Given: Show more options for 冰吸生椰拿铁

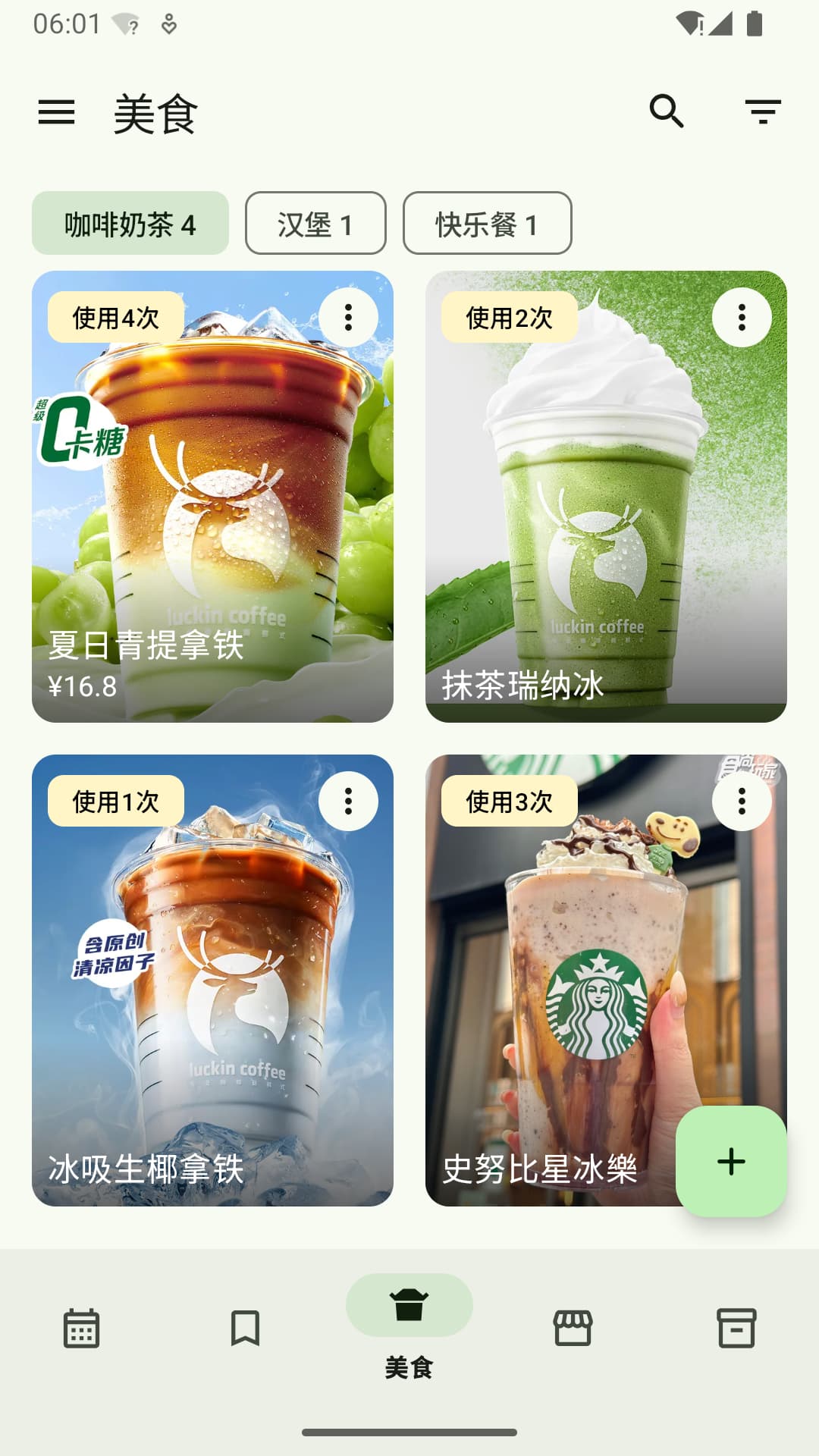Looking at the screenshot, I should point(348,802).
